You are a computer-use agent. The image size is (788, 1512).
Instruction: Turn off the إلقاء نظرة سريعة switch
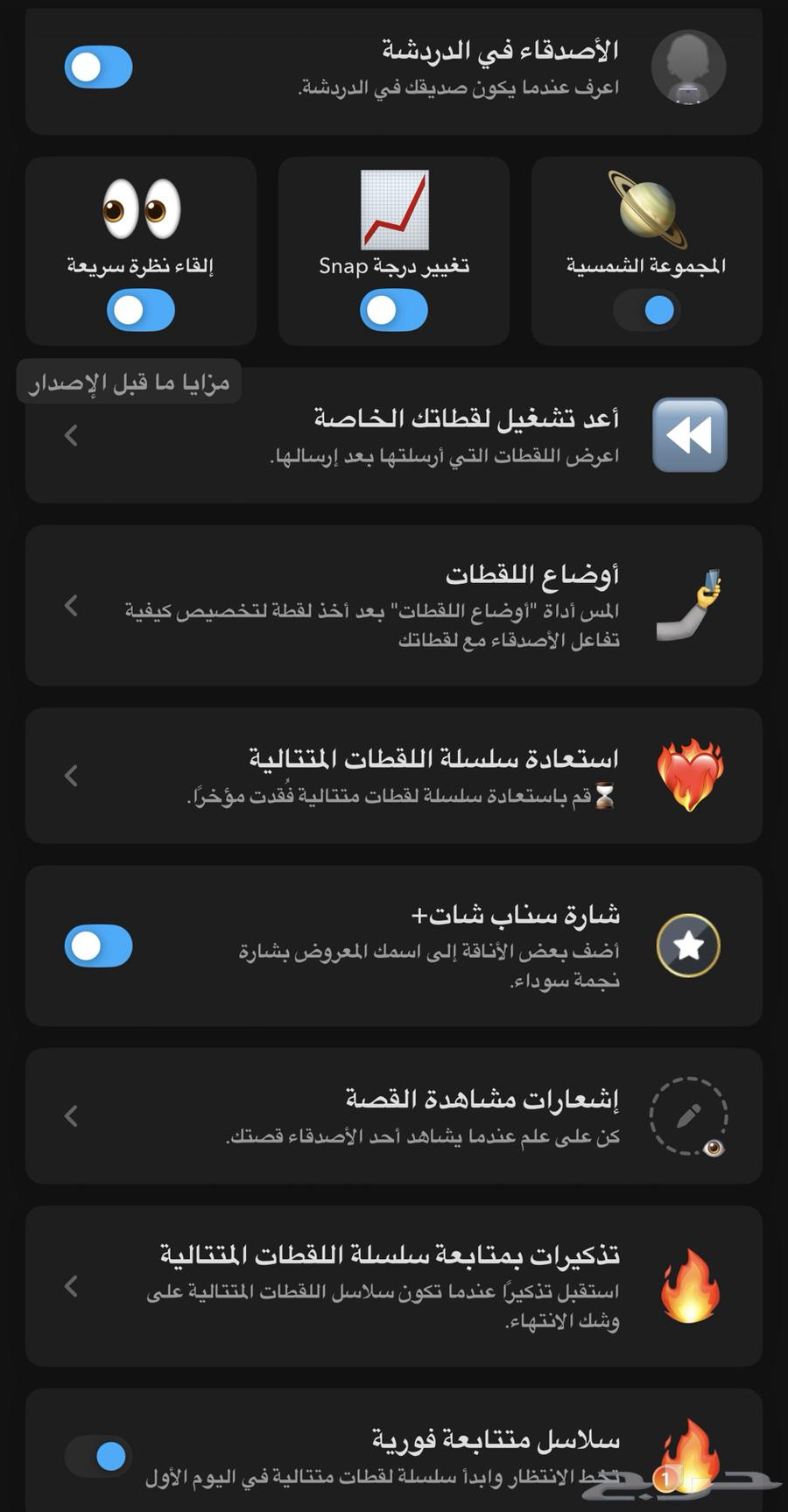[x=140, y=310]
